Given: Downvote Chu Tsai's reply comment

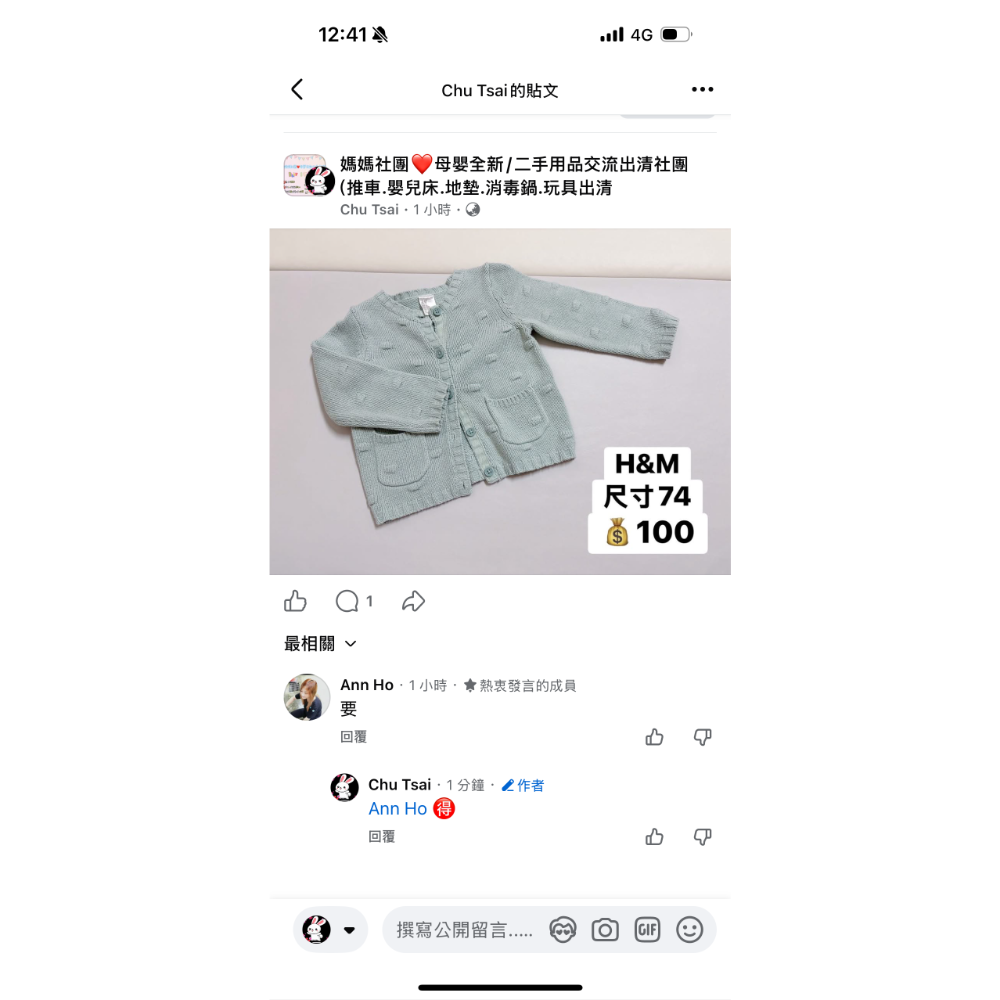Looking at the screenshot, I should pyautogui.click(x=702, y=837).
